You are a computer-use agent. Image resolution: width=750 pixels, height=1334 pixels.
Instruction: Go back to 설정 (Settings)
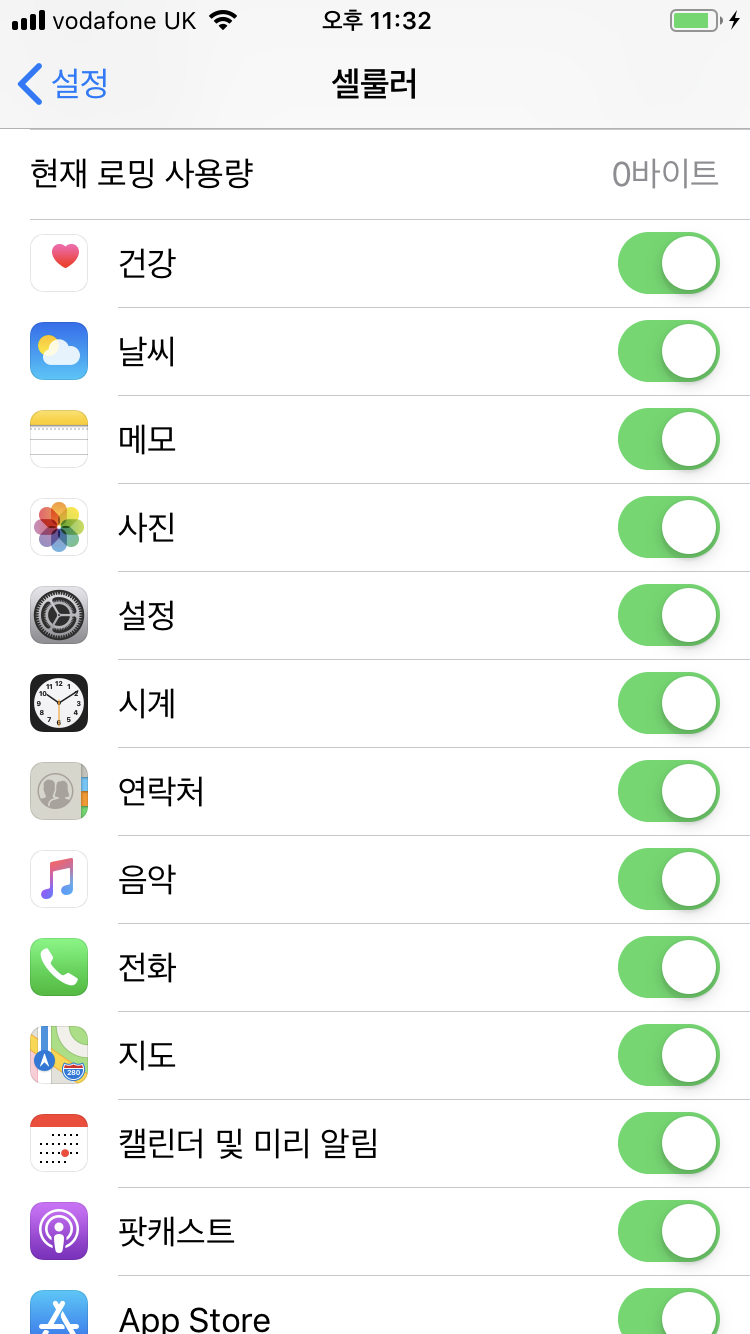[63, 84]
